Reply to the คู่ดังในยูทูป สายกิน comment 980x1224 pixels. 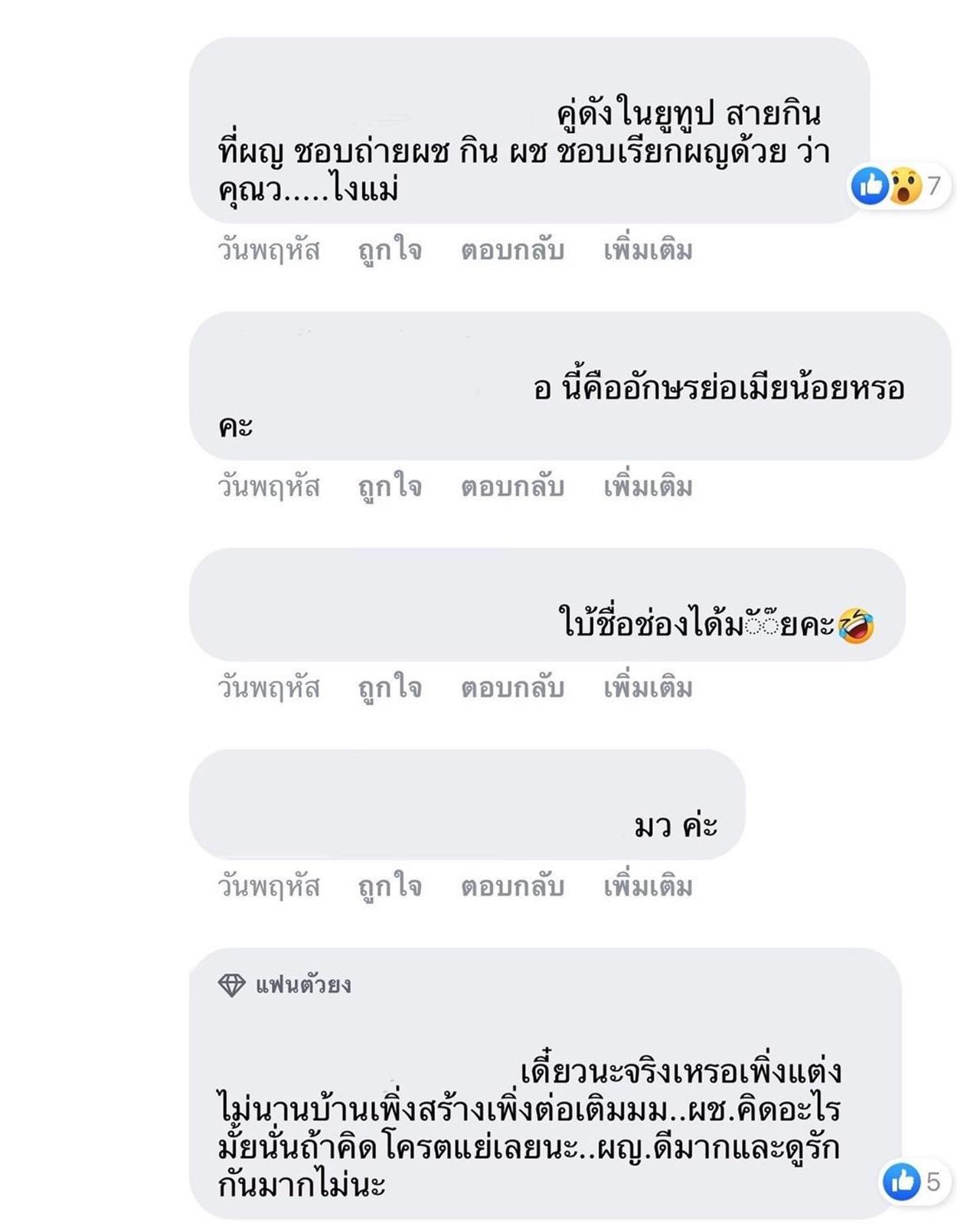[x=512, y=250]
